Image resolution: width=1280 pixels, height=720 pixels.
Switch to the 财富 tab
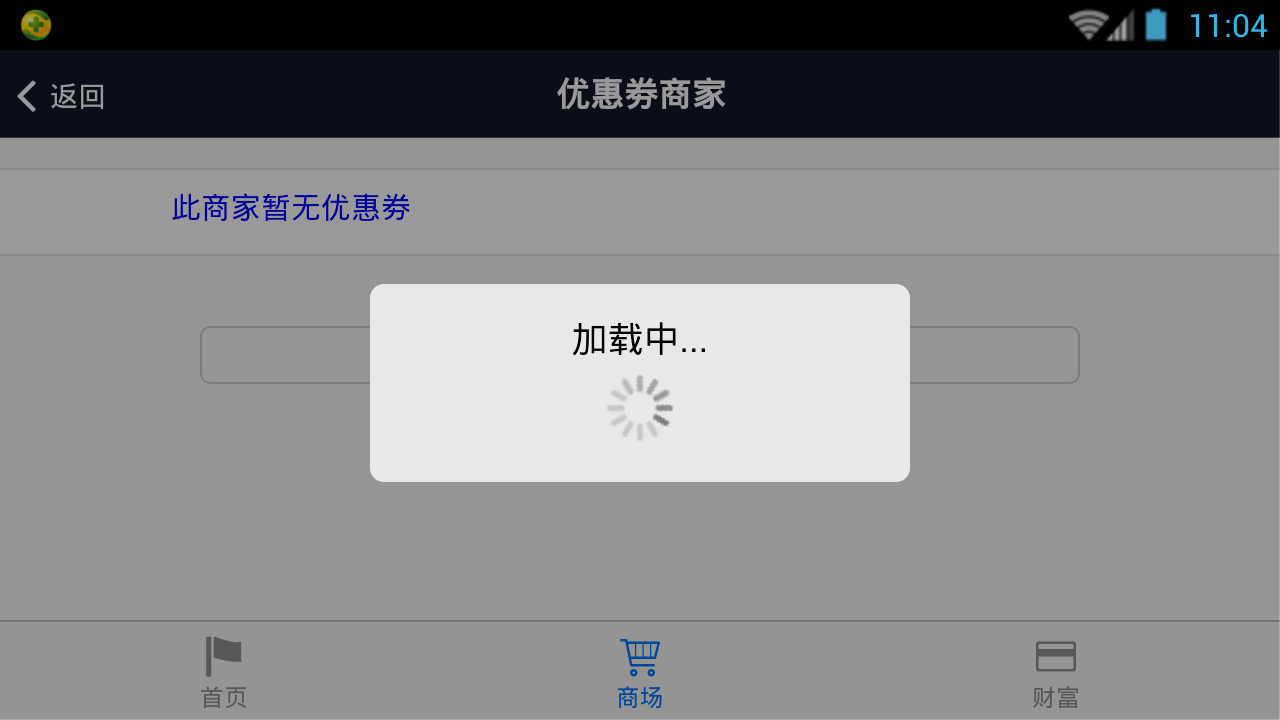[x=1055, y=672]
